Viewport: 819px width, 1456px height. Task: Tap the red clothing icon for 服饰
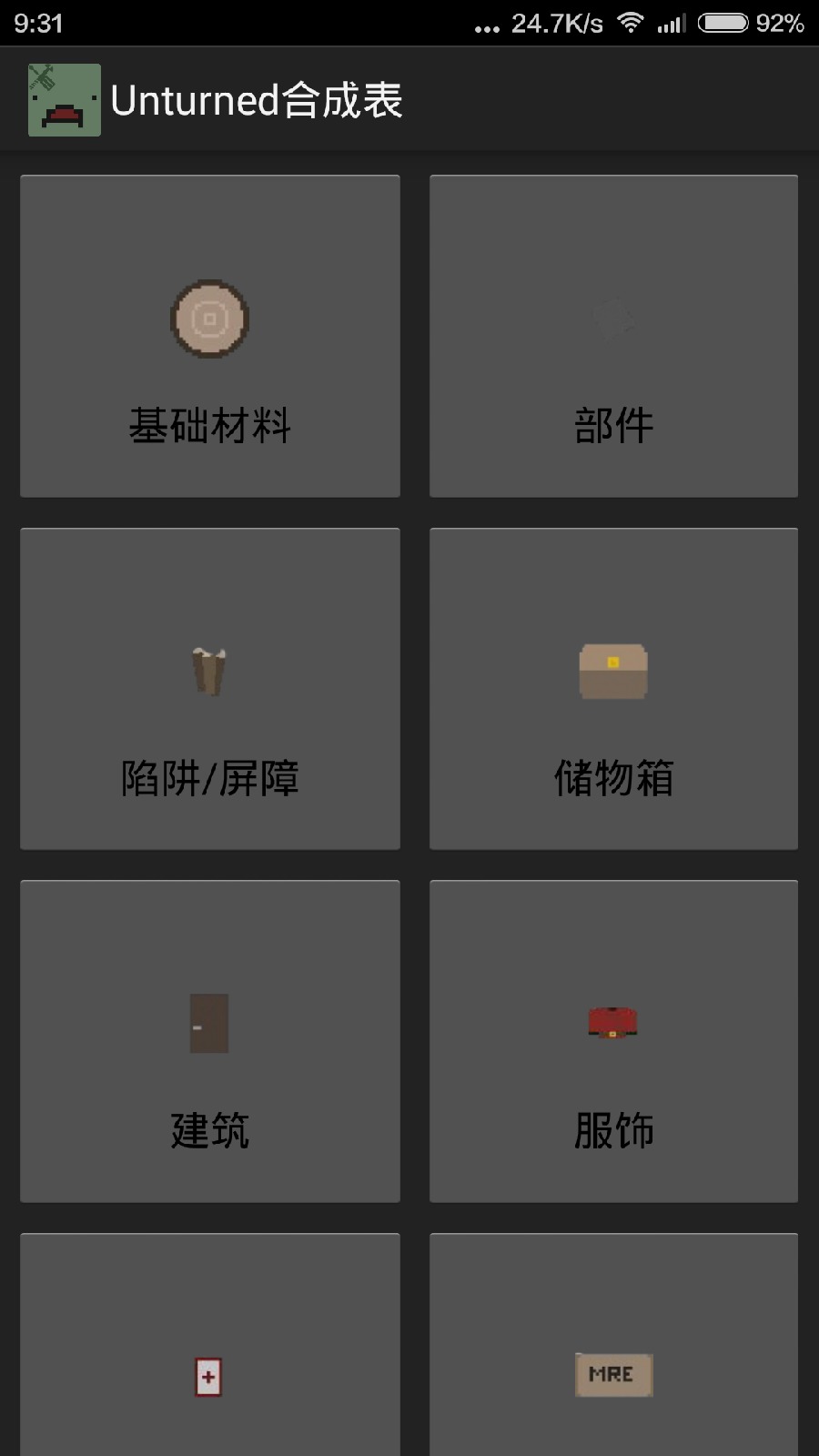tap(612, 1023)
